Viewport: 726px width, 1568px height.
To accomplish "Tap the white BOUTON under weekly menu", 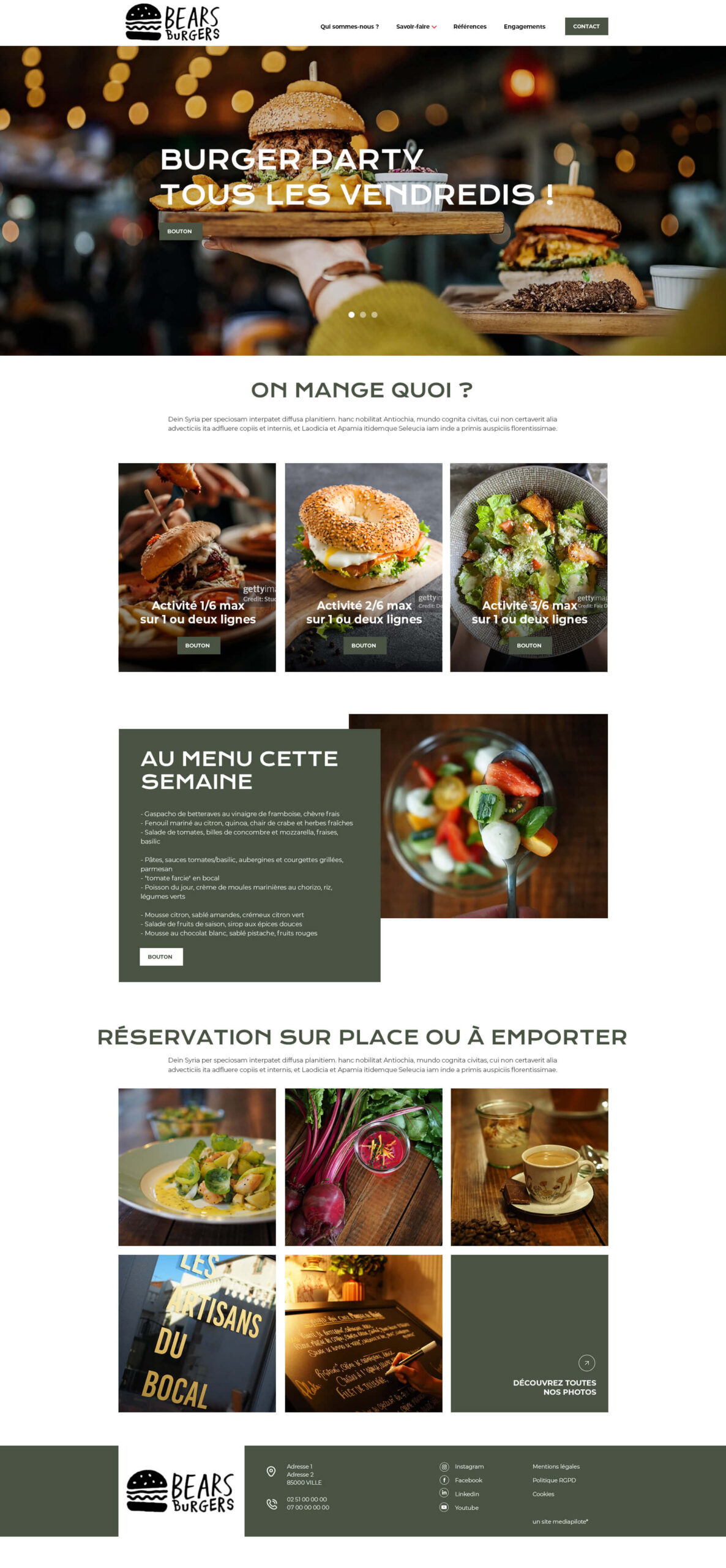I will 160,956.
